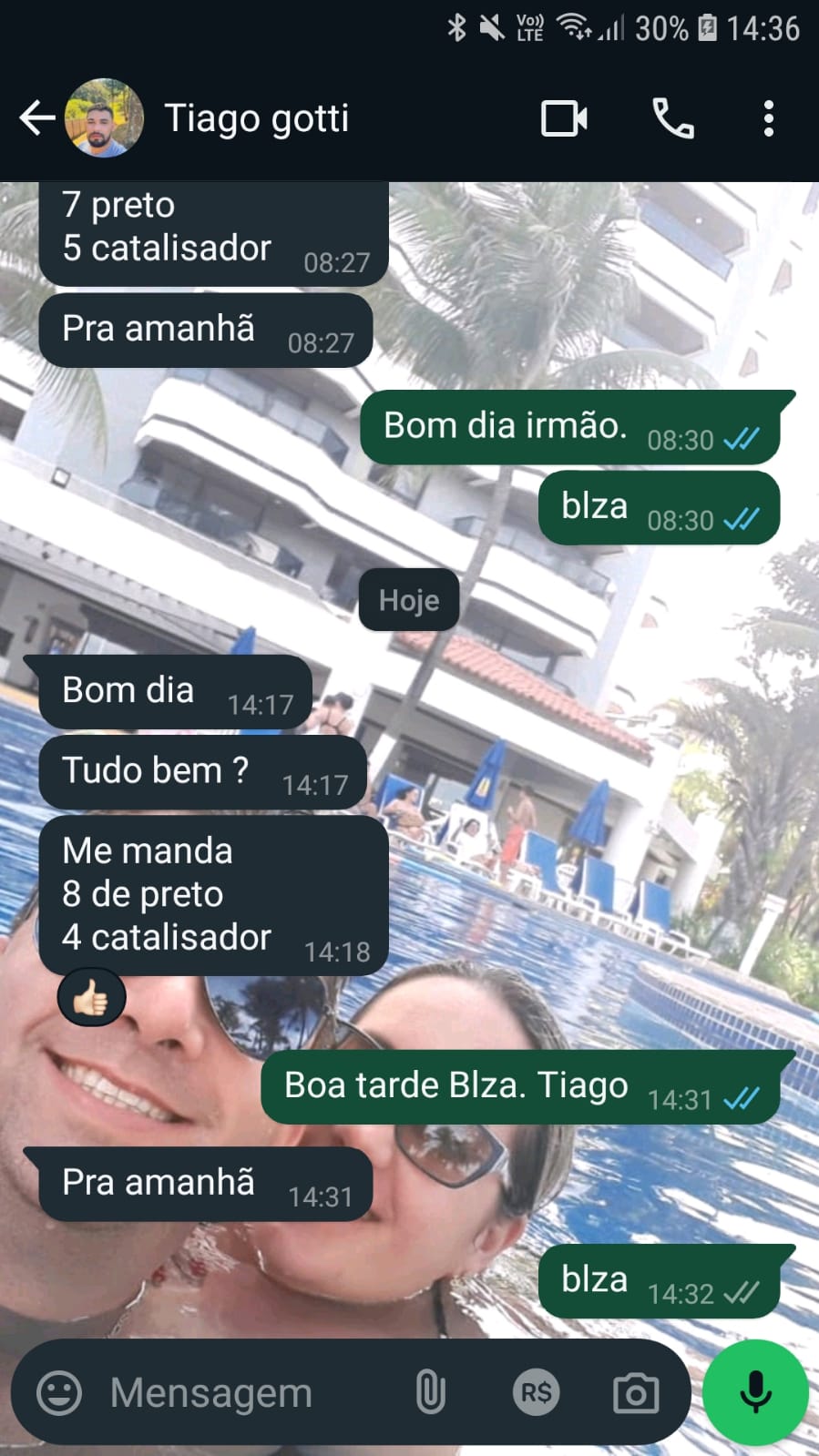Go back to the chat list

tap(36, 118)
